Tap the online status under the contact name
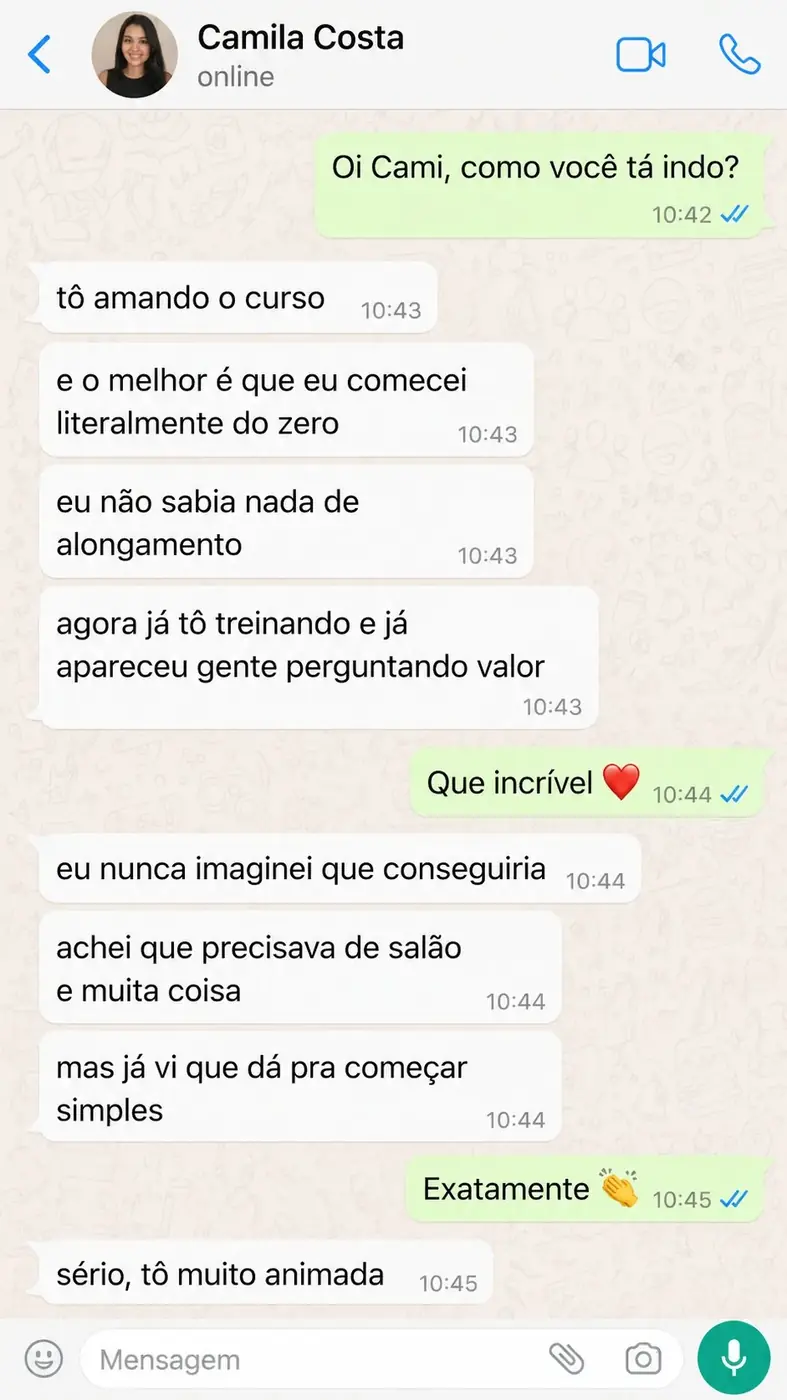This screenshot has width=787, height=1400. [x=235, y=75]
